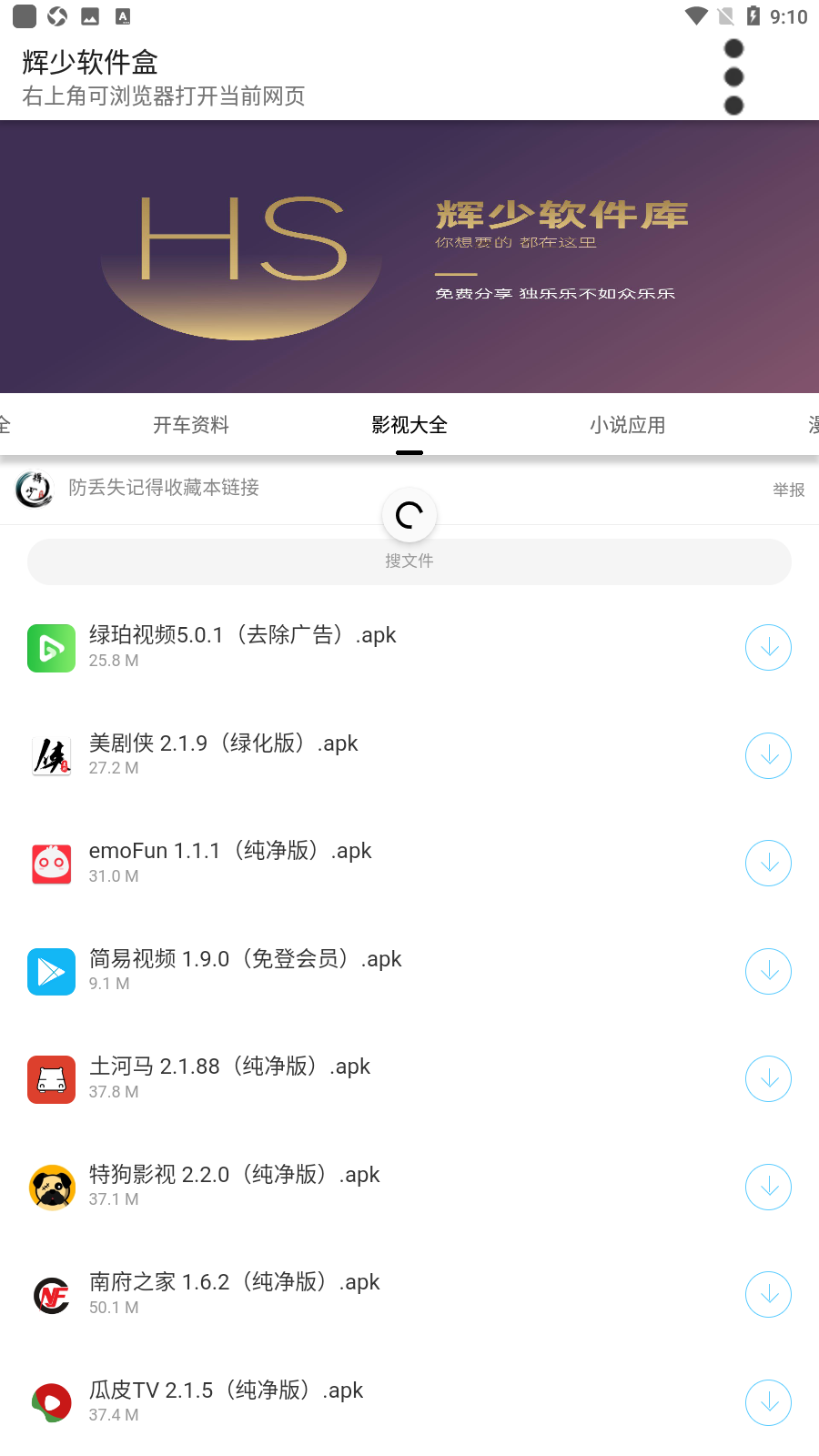The width and height of the screenshot is (819, 1456).
Task: Open the three-dot overflow menu
Action: click(733, 77)
